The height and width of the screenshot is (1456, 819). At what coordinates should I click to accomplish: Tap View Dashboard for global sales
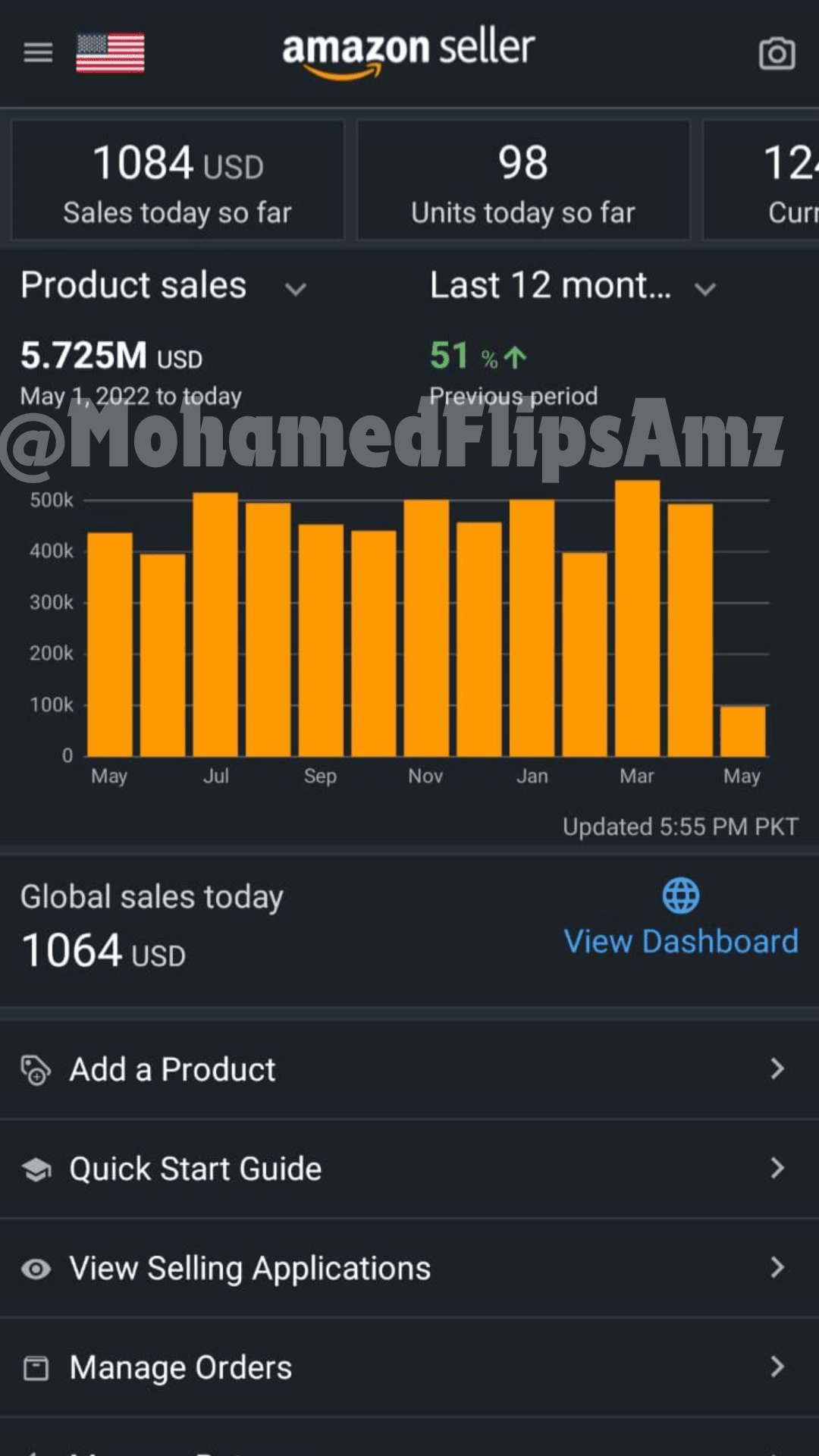[681, 918]
